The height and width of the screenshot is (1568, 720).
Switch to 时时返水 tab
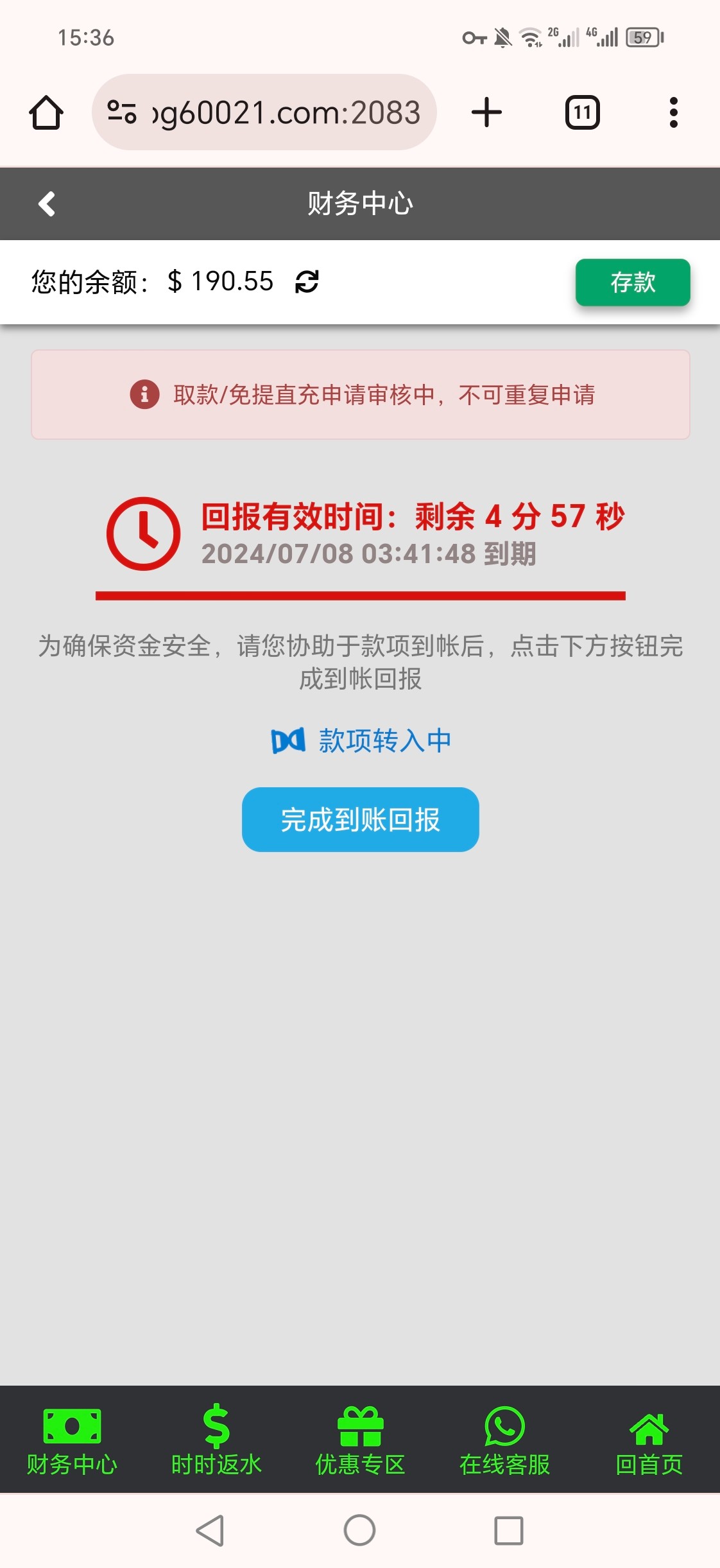216,1439
